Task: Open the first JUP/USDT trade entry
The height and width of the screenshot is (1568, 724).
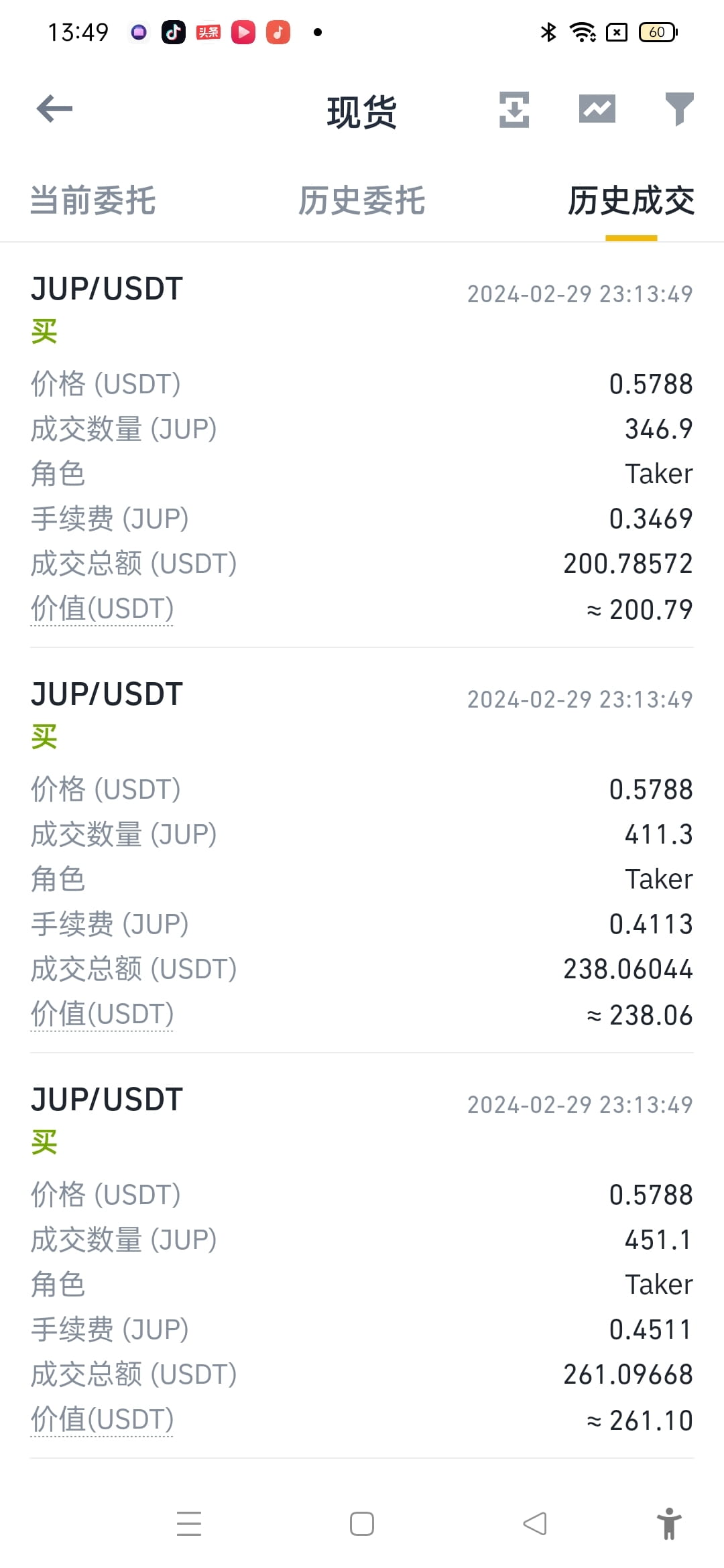Action: coord(106,288)
